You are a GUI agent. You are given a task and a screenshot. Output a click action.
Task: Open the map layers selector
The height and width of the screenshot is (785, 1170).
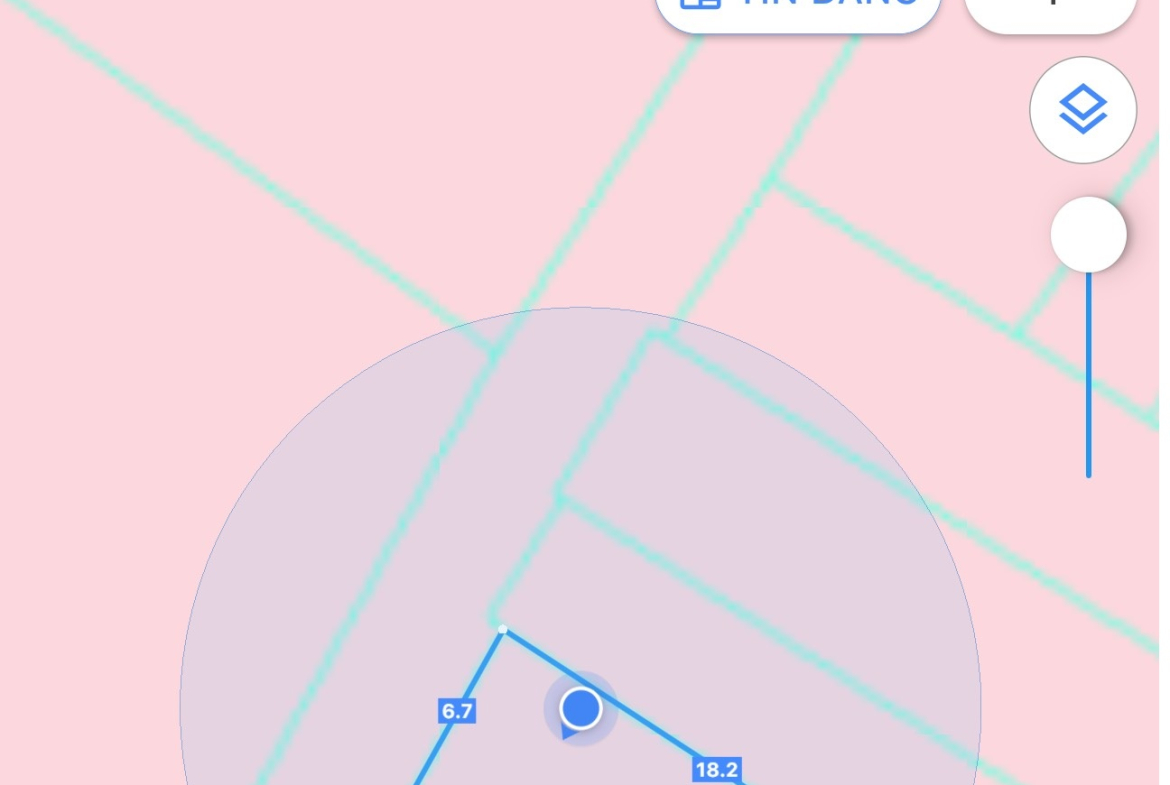click(x=1082, y=110)
